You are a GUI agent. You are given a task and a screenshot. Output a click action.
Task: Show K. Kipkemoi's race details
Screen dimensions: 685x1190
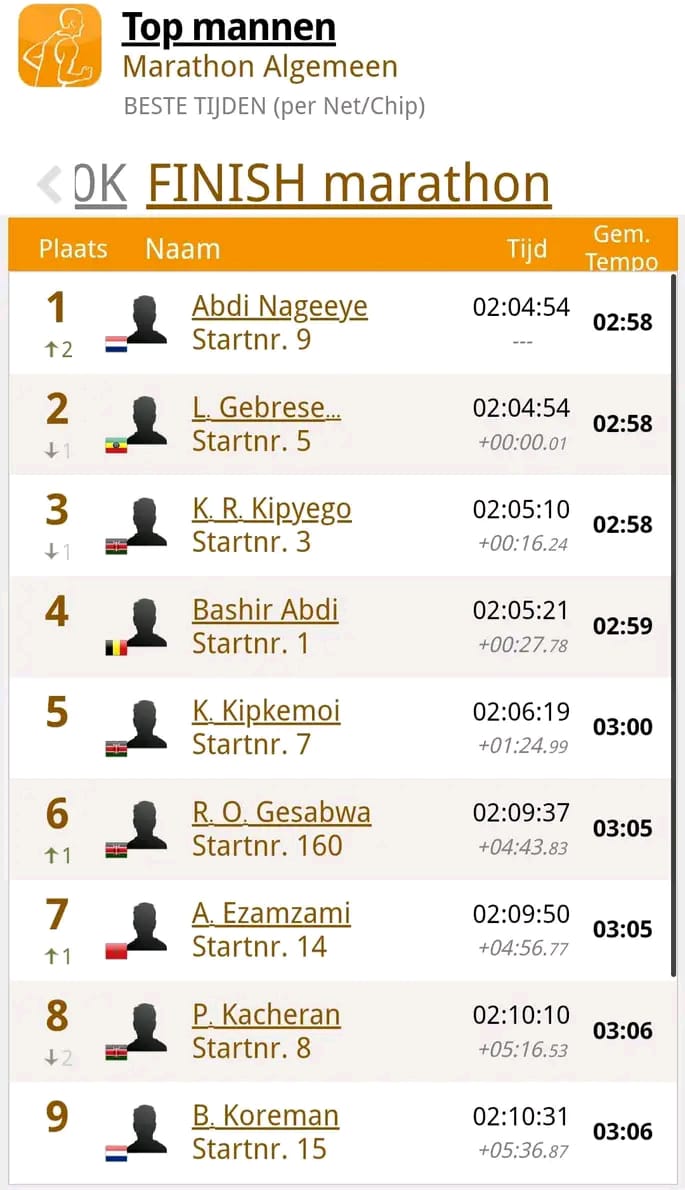(x=266, y=711)
